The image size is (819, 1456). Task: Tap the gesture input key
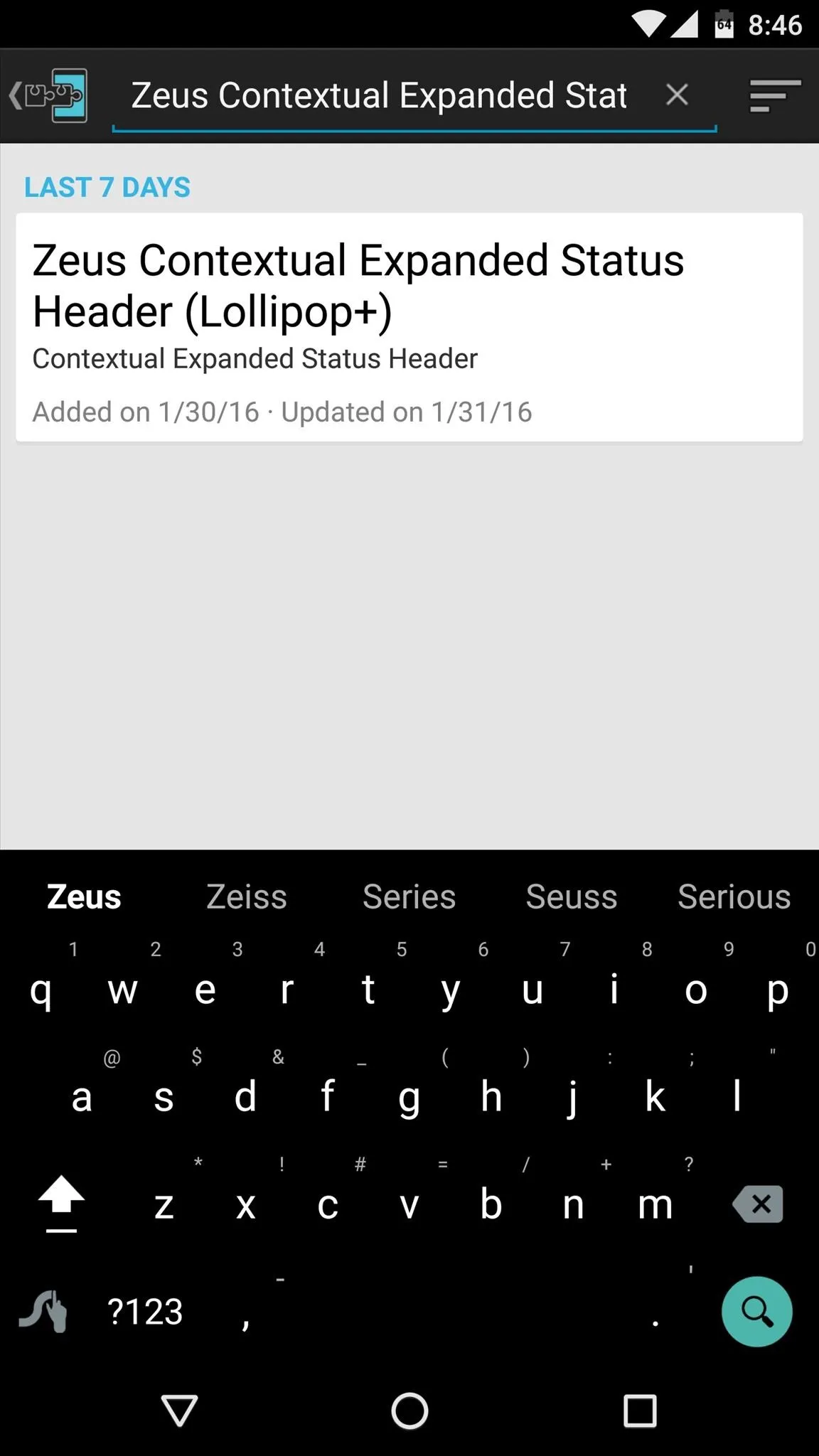(x=43, y=1311)
